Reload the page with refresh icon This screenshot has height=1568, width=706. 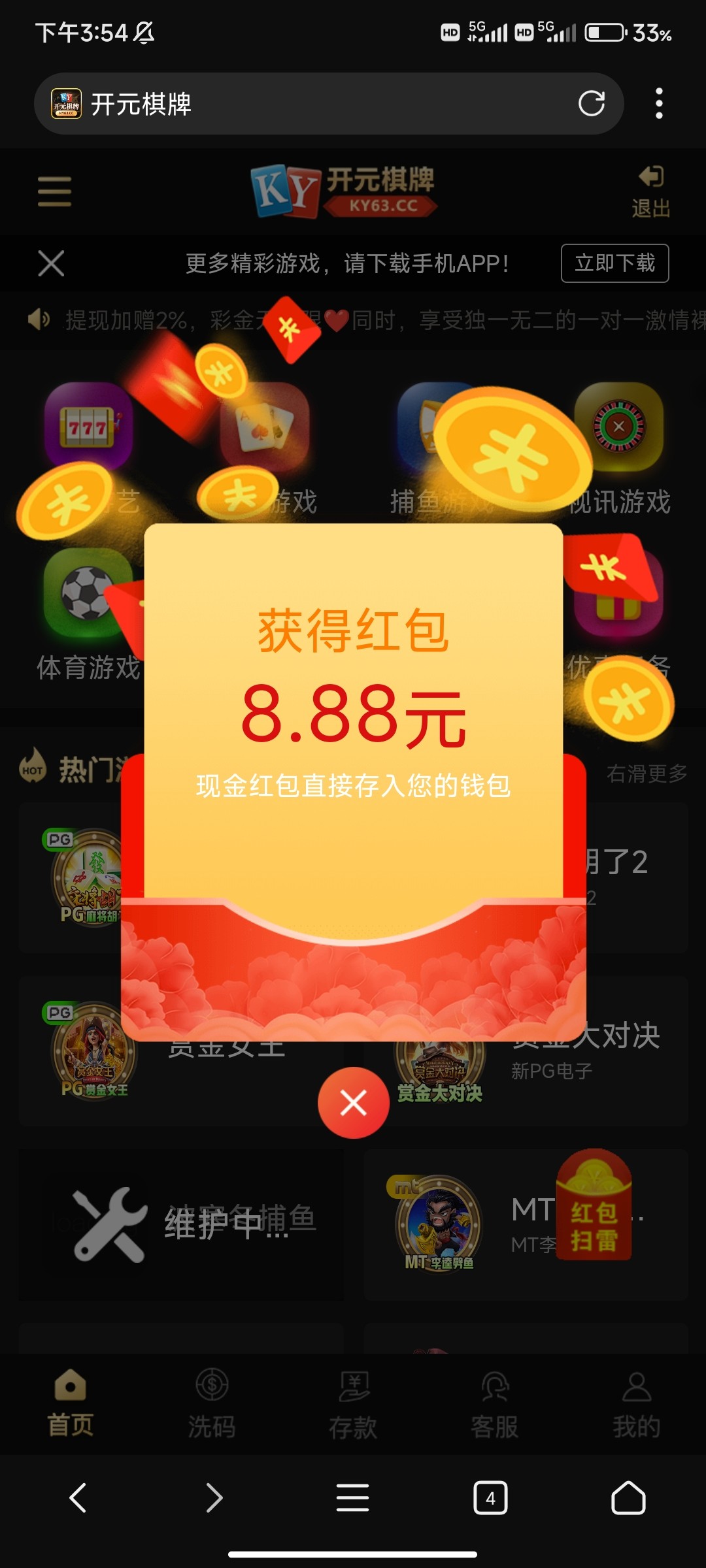(x=591, y=103)
